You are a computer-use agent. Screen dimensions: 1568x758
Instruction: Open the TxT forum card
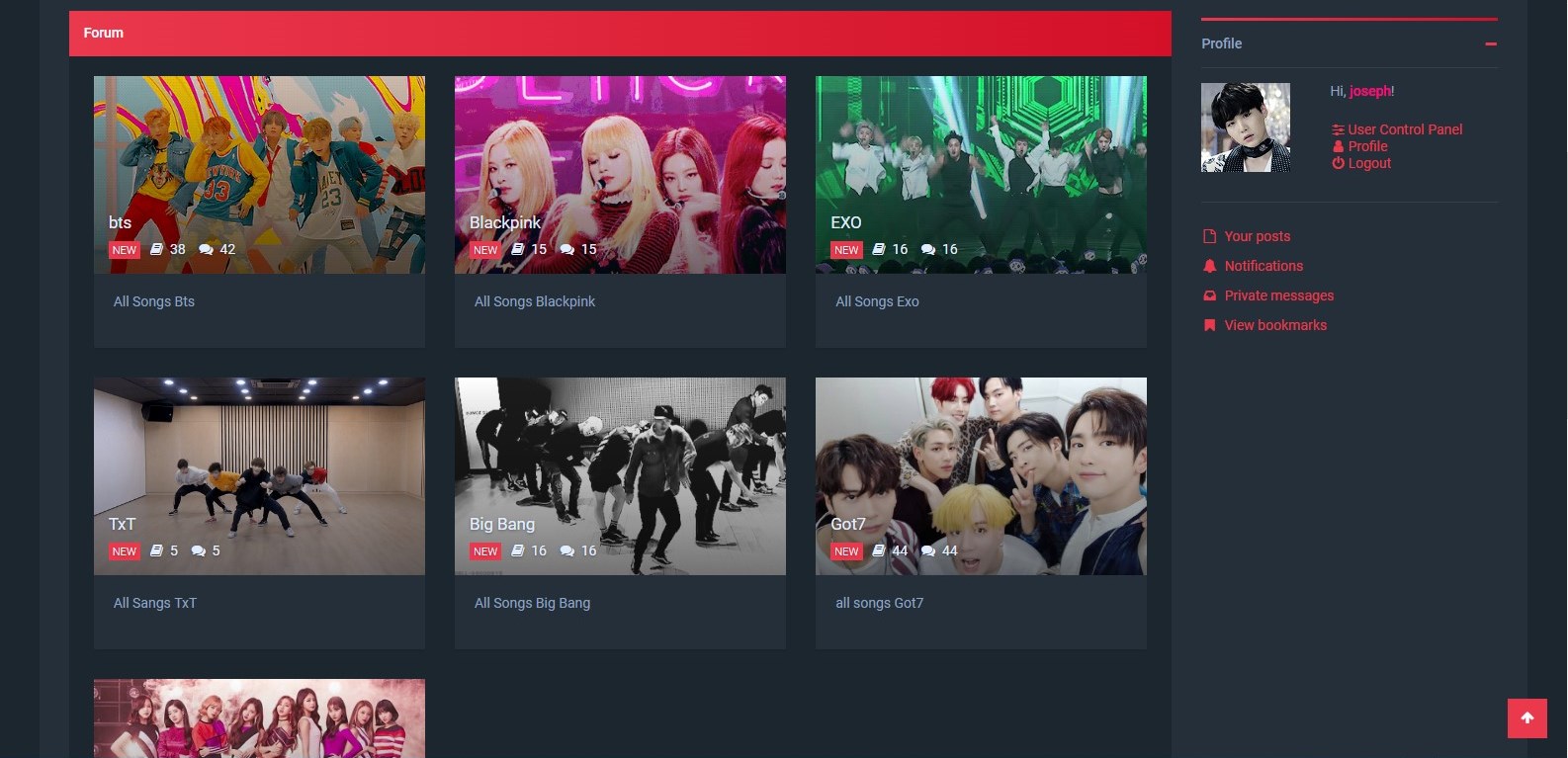[122, 525]
